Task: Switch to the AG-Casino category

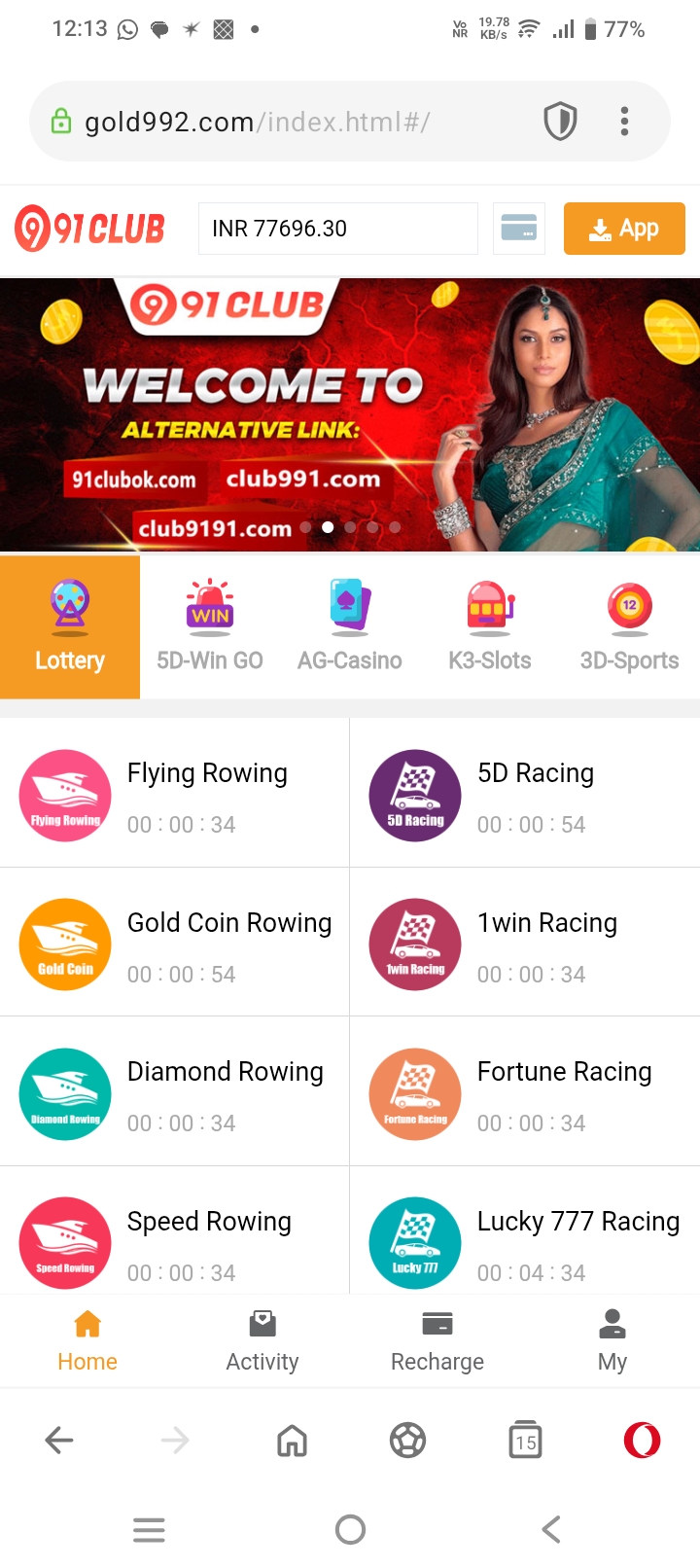Action: point(350,626)
